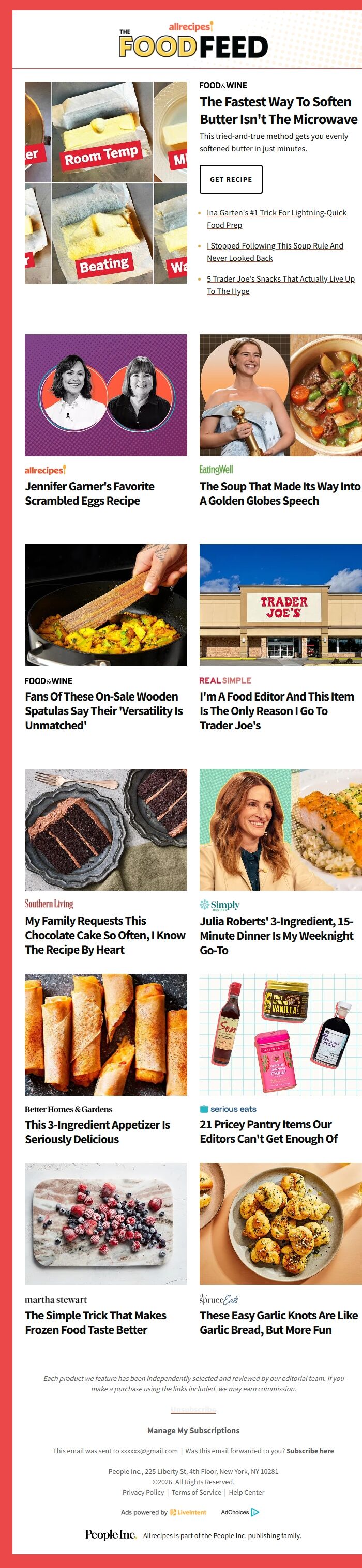Open Julia Roberts' 15-minute dinner article
362x1568 pixels.
(276, 935)
